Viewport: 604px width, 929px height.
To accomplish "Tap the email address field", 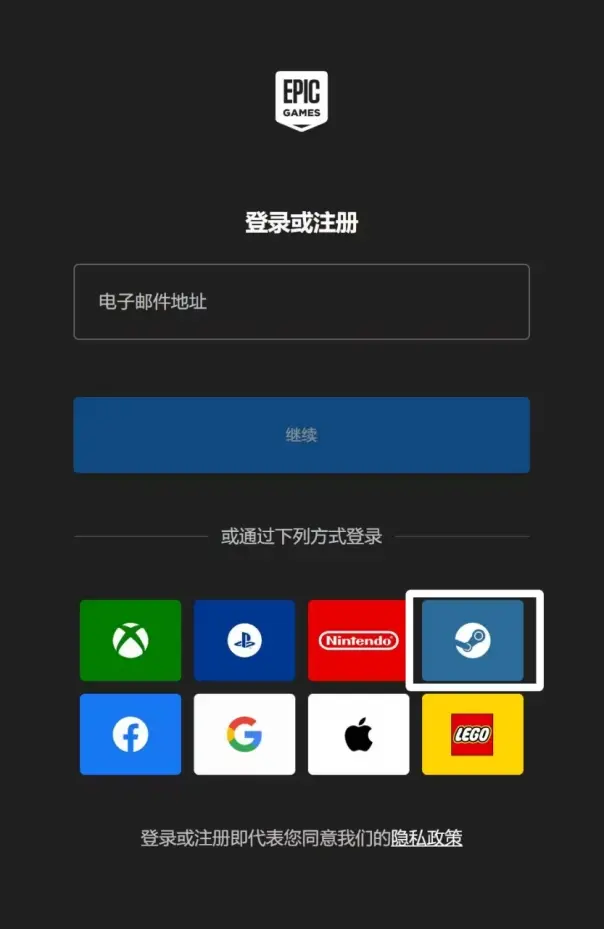I will 301,302.
